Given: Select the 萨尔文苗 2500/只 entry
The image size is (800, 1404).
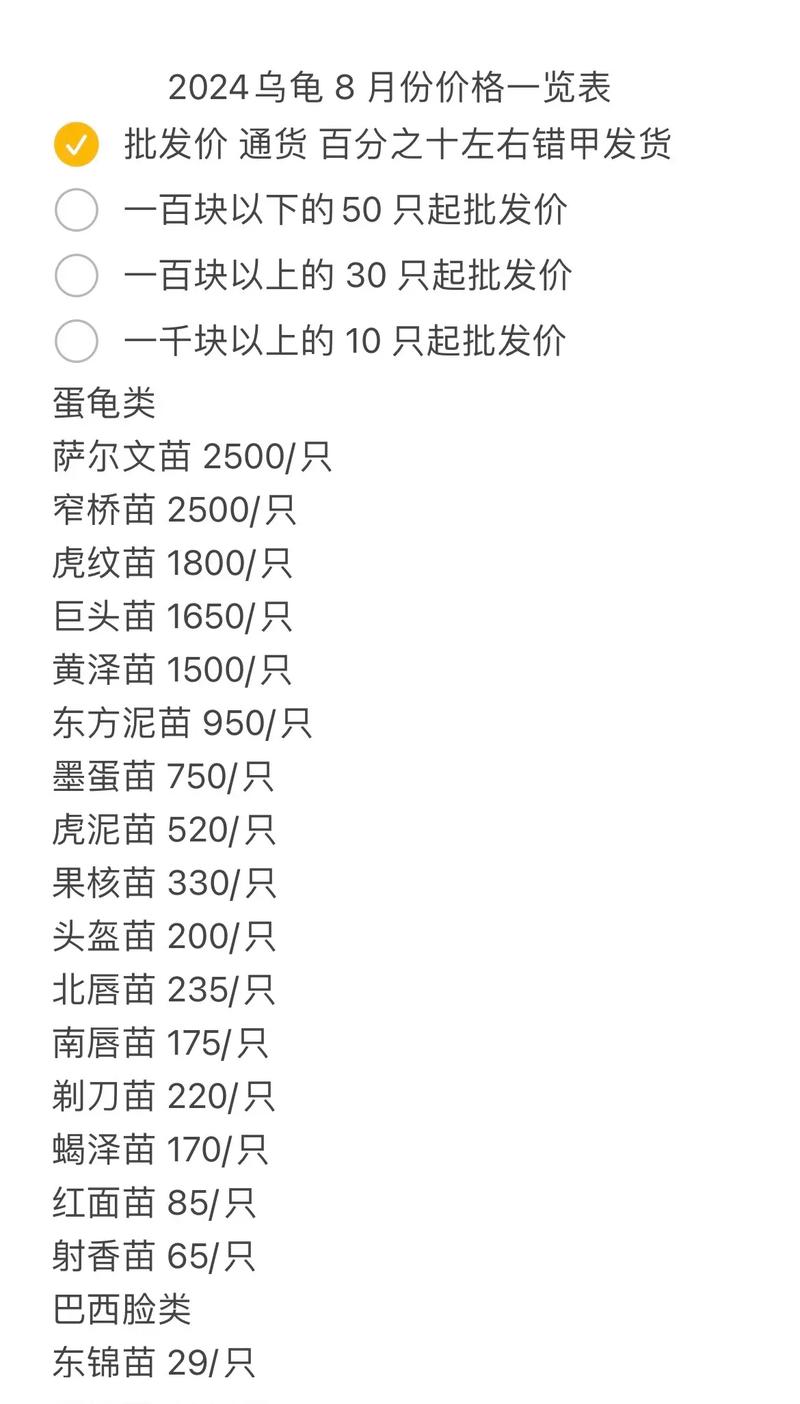Looking at the screenshot, I should (x=190, y=457).
